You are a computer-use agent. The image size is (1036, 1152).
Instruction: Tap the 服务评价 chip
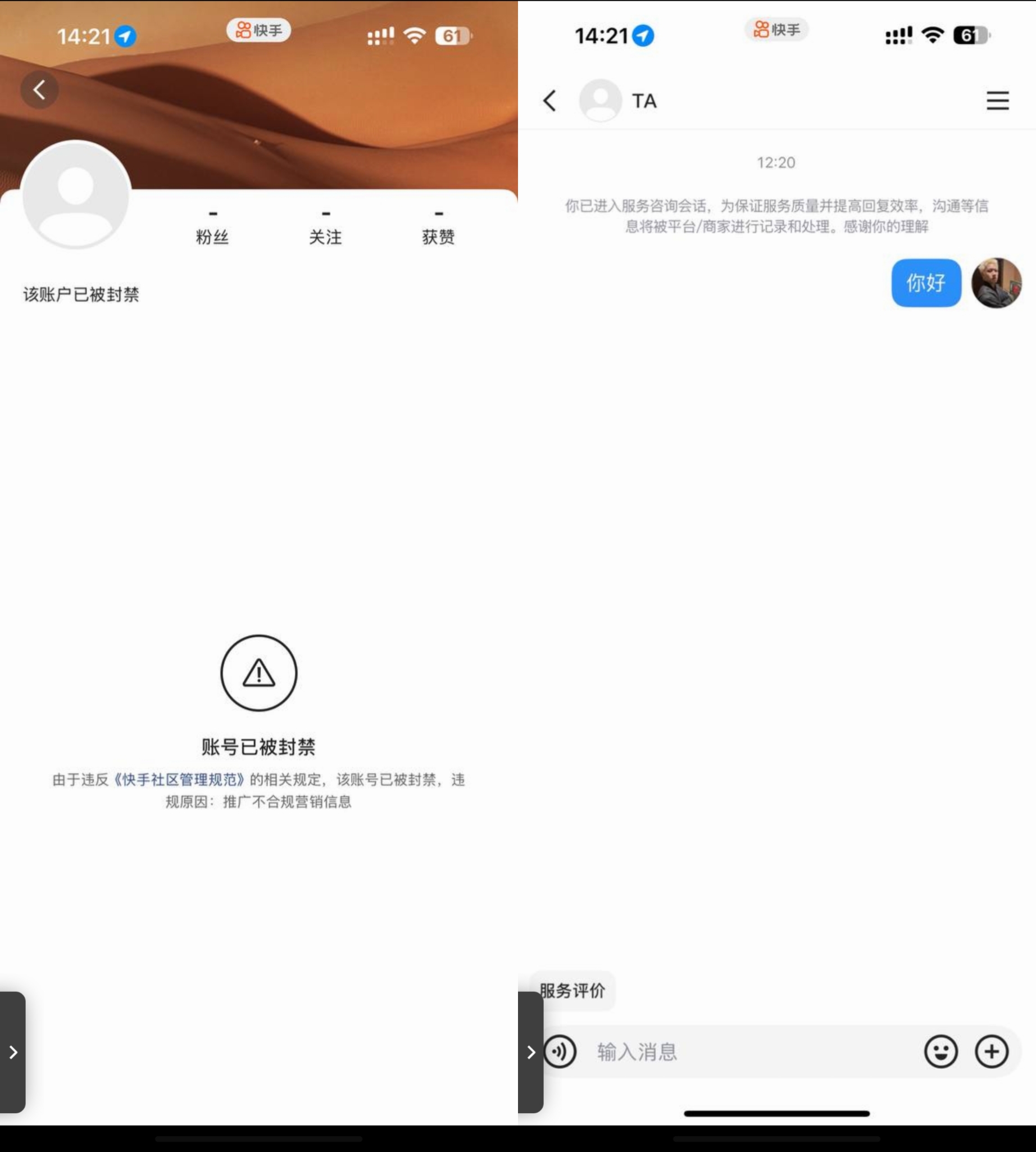572,991
